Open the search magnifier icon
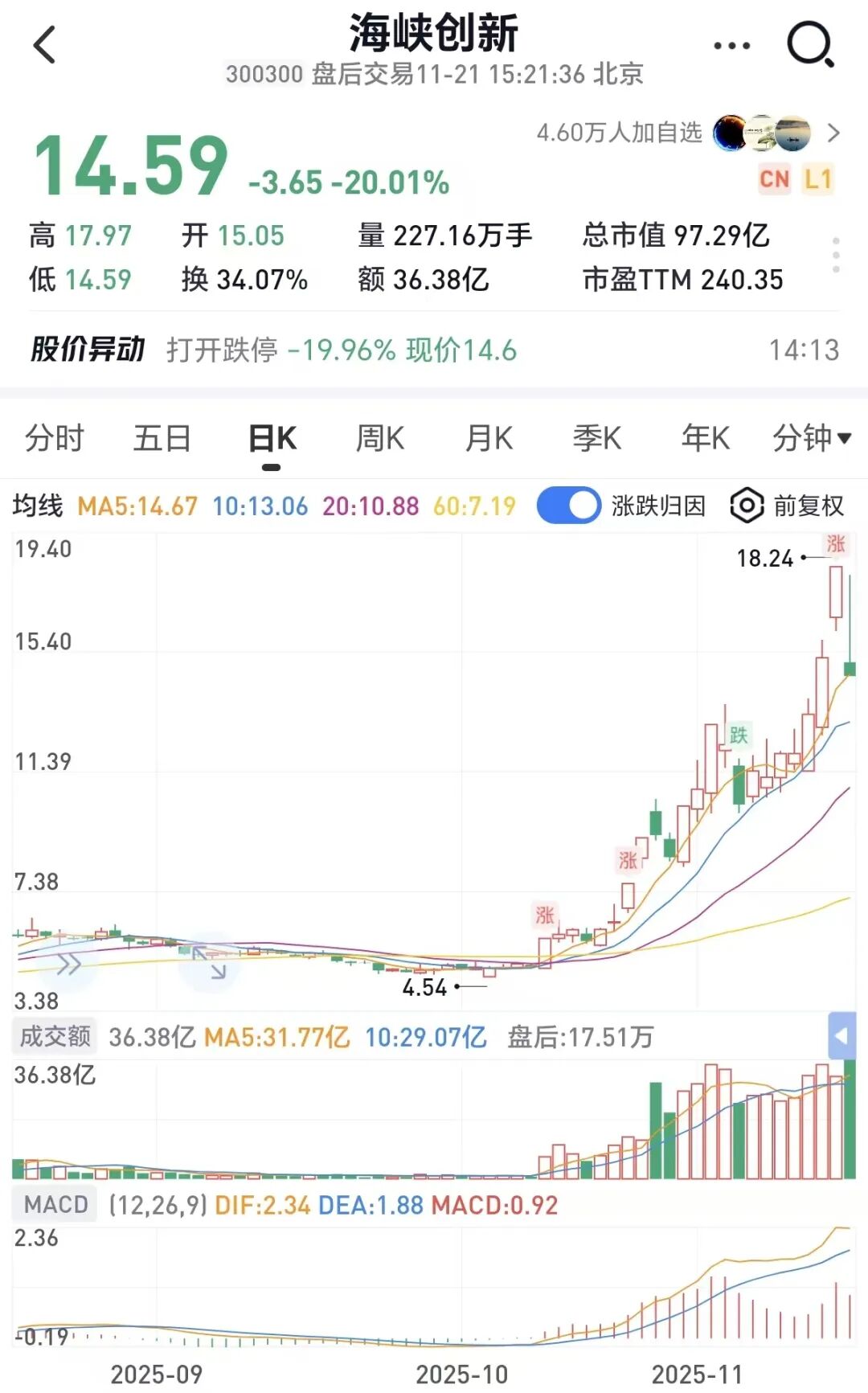This screenshot has width=868, height=1393. (810, 45)
